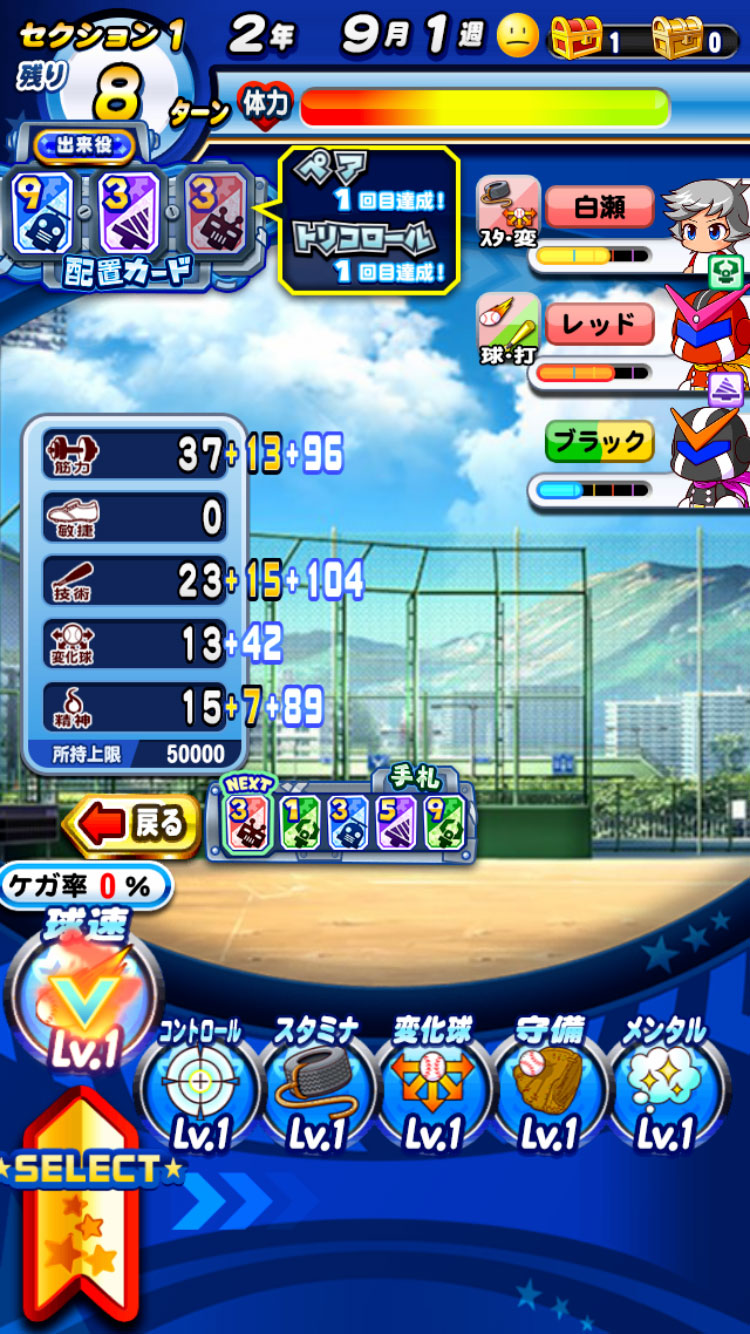750x1334 pixels.
Task: Select the メンタル training
Action: coord(664,1090)
